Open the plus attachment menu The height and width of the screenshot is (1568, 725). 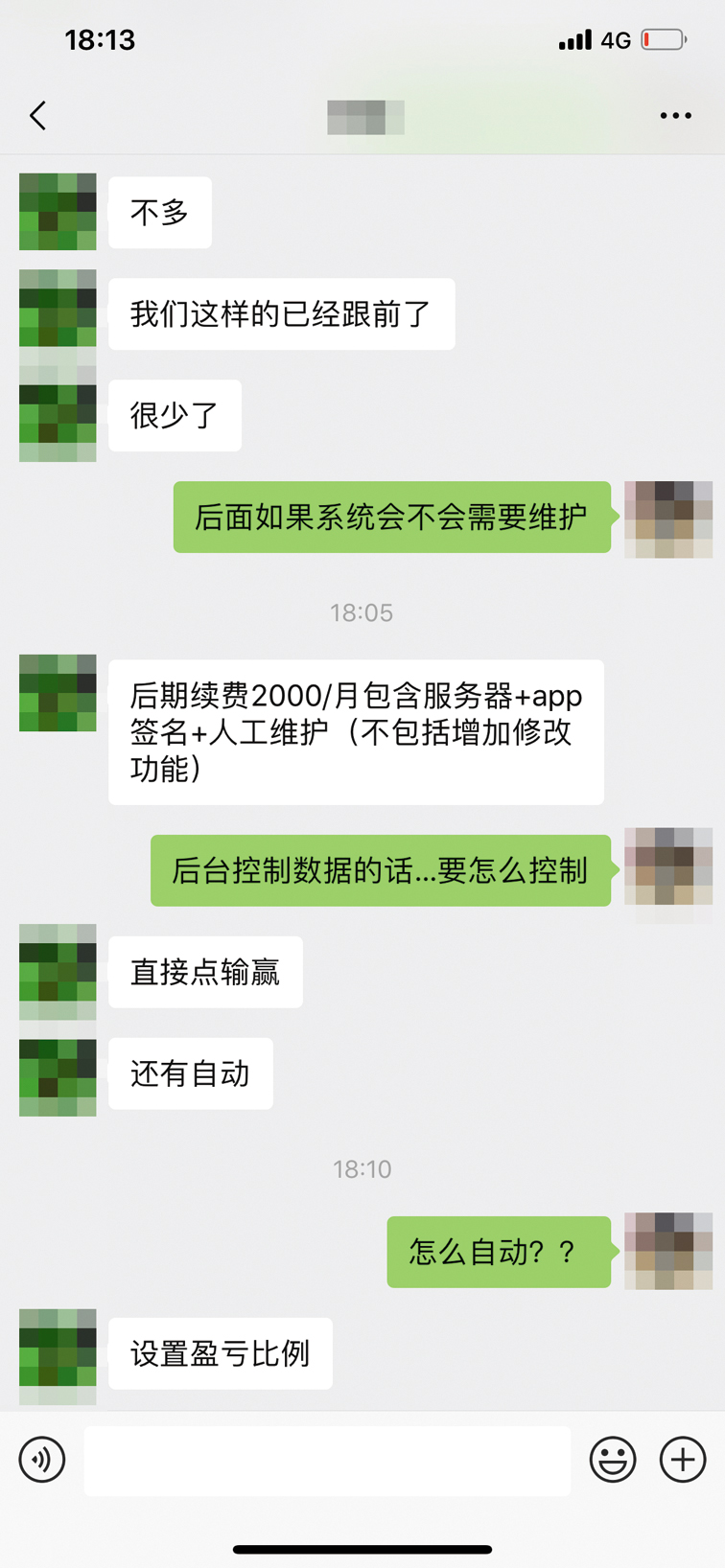[683, 1460]
